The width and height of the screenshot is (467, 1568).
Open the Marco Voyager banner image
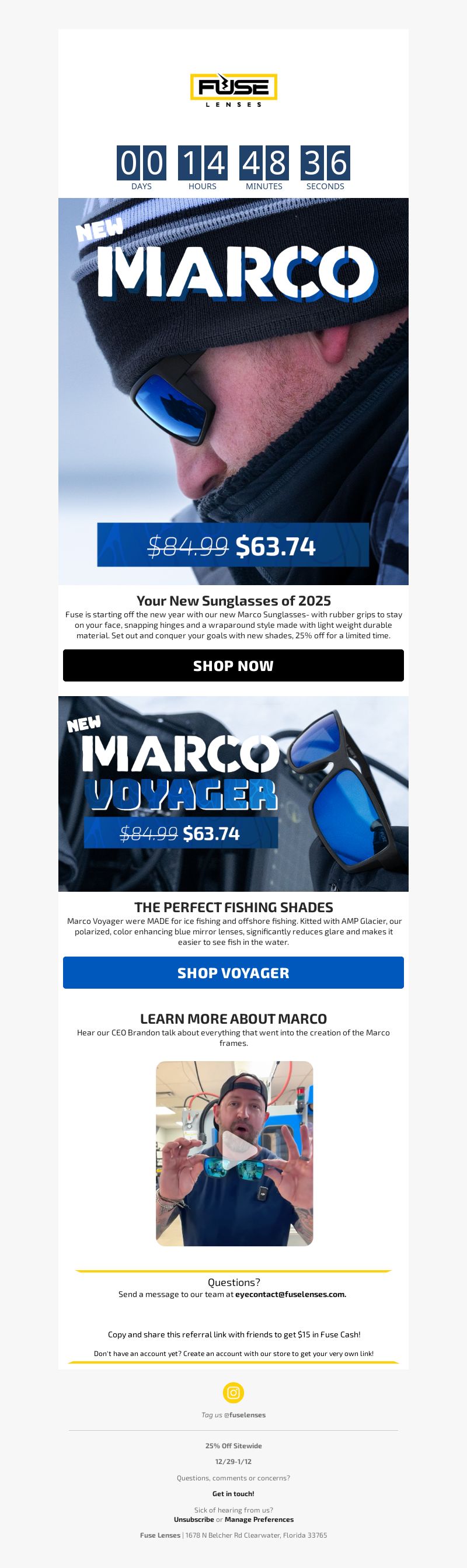[x=233, y=793]
